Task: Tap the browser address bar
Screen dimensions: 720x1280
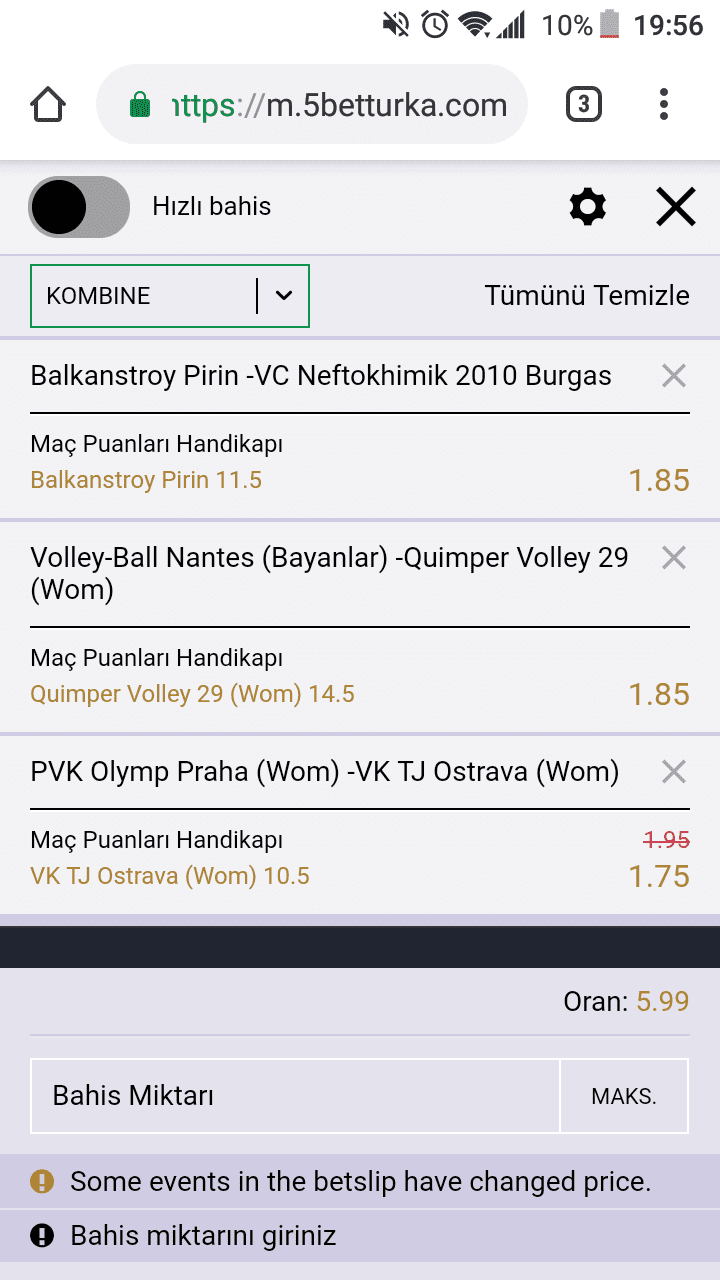Action: pos(312,105)
